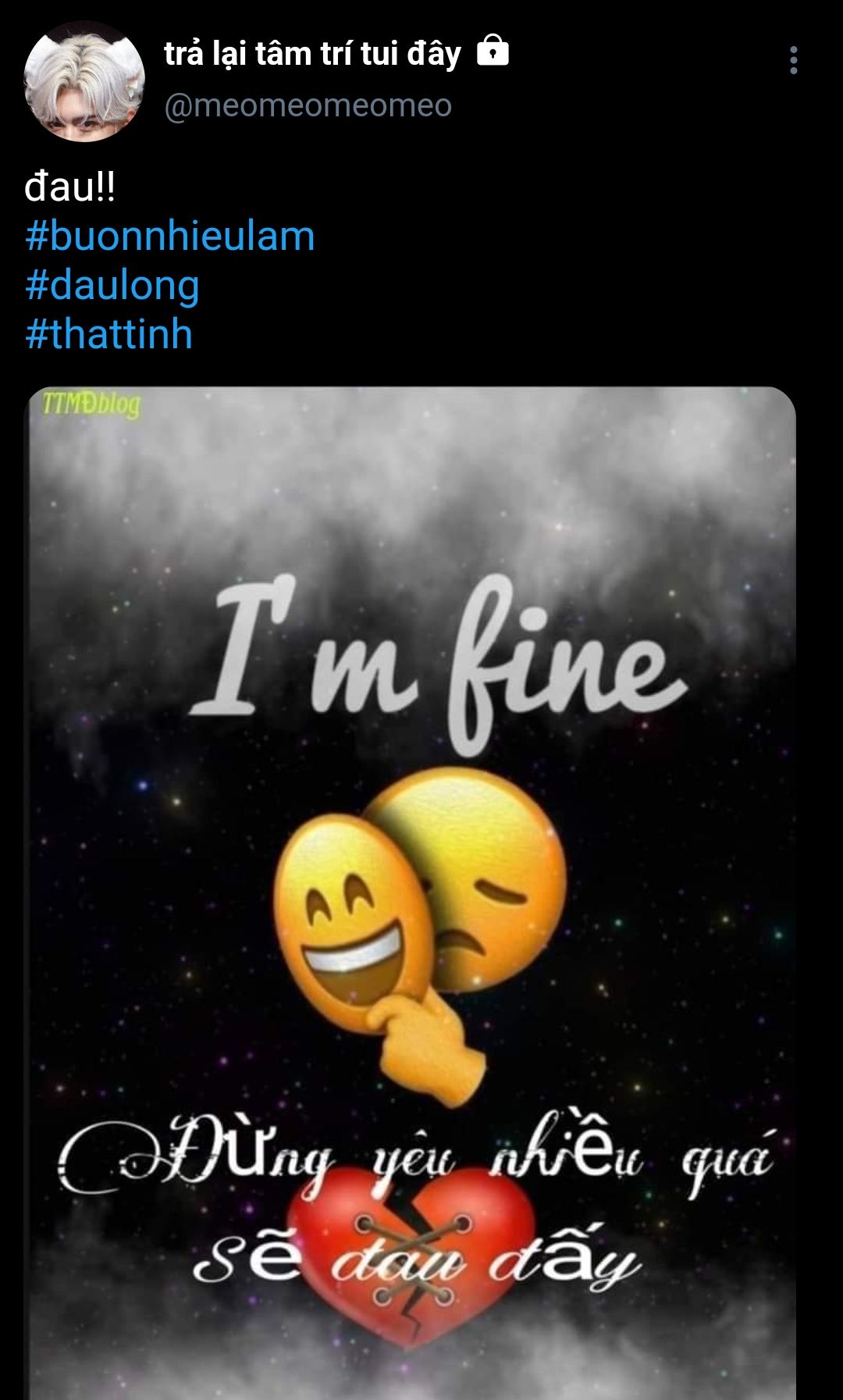Open hashtag #daulong
The width and height of the screenshot is (843, 1400).
coord(112,285)
